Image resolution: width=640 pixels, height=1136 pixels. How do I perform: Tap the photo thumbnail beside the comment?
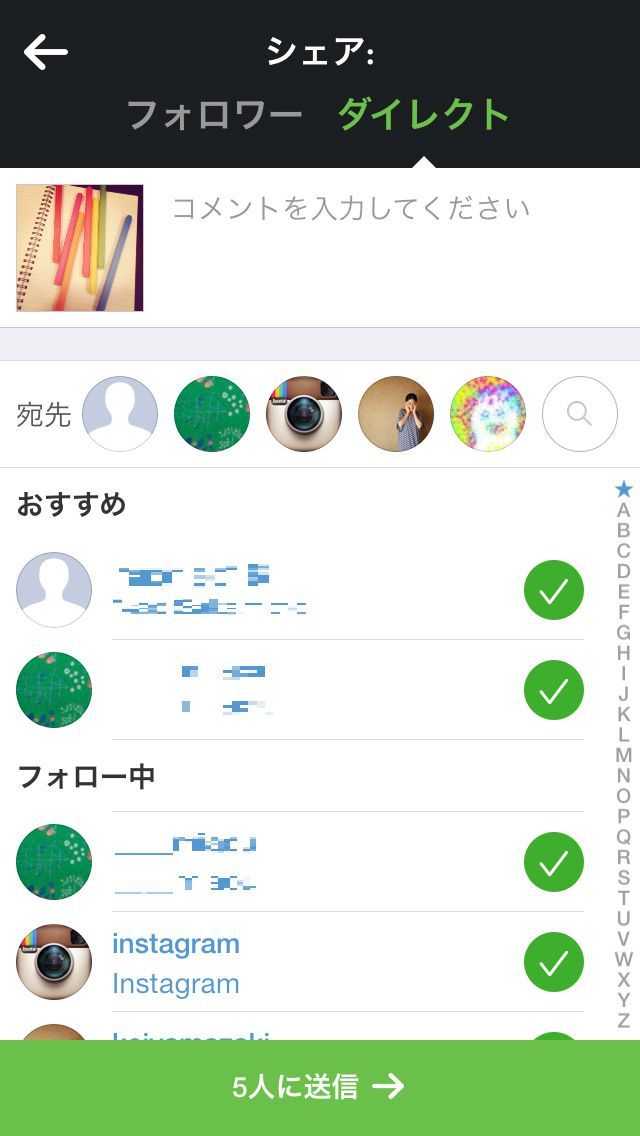[80, 248]
